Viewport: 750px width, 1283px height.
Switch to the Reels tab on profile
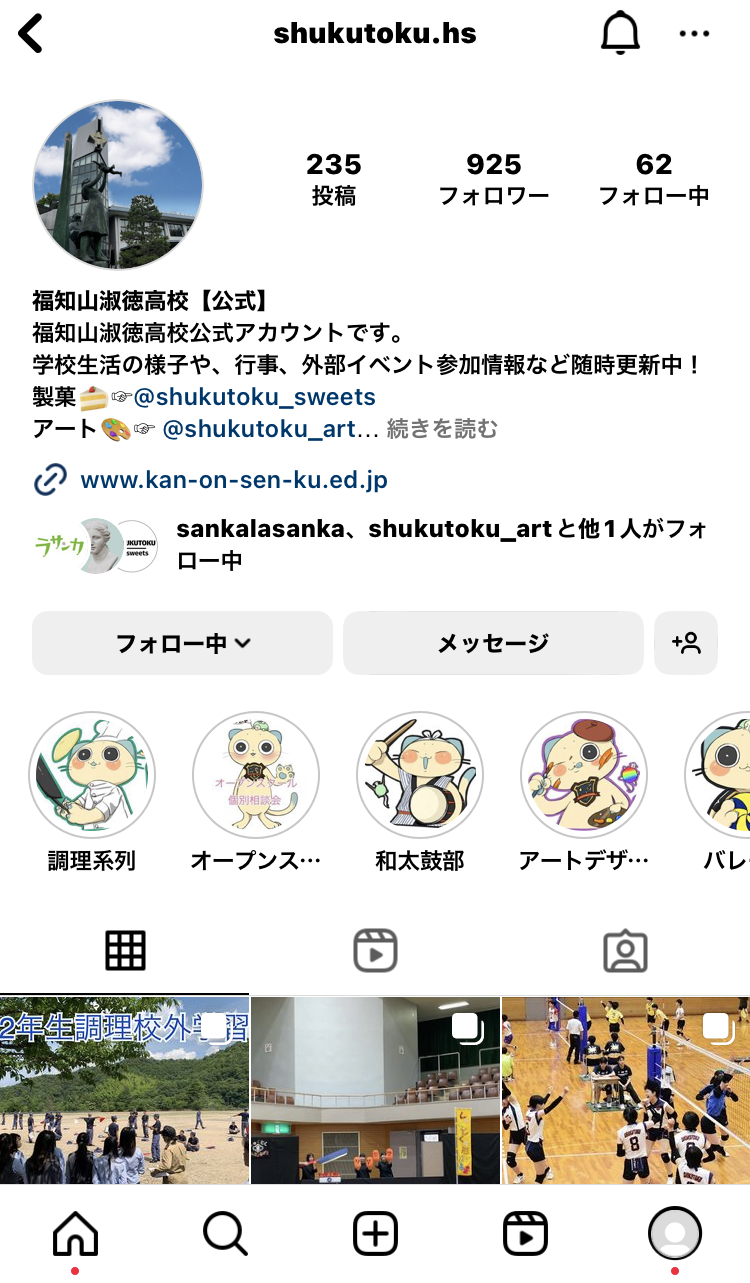tap(375, 951)
